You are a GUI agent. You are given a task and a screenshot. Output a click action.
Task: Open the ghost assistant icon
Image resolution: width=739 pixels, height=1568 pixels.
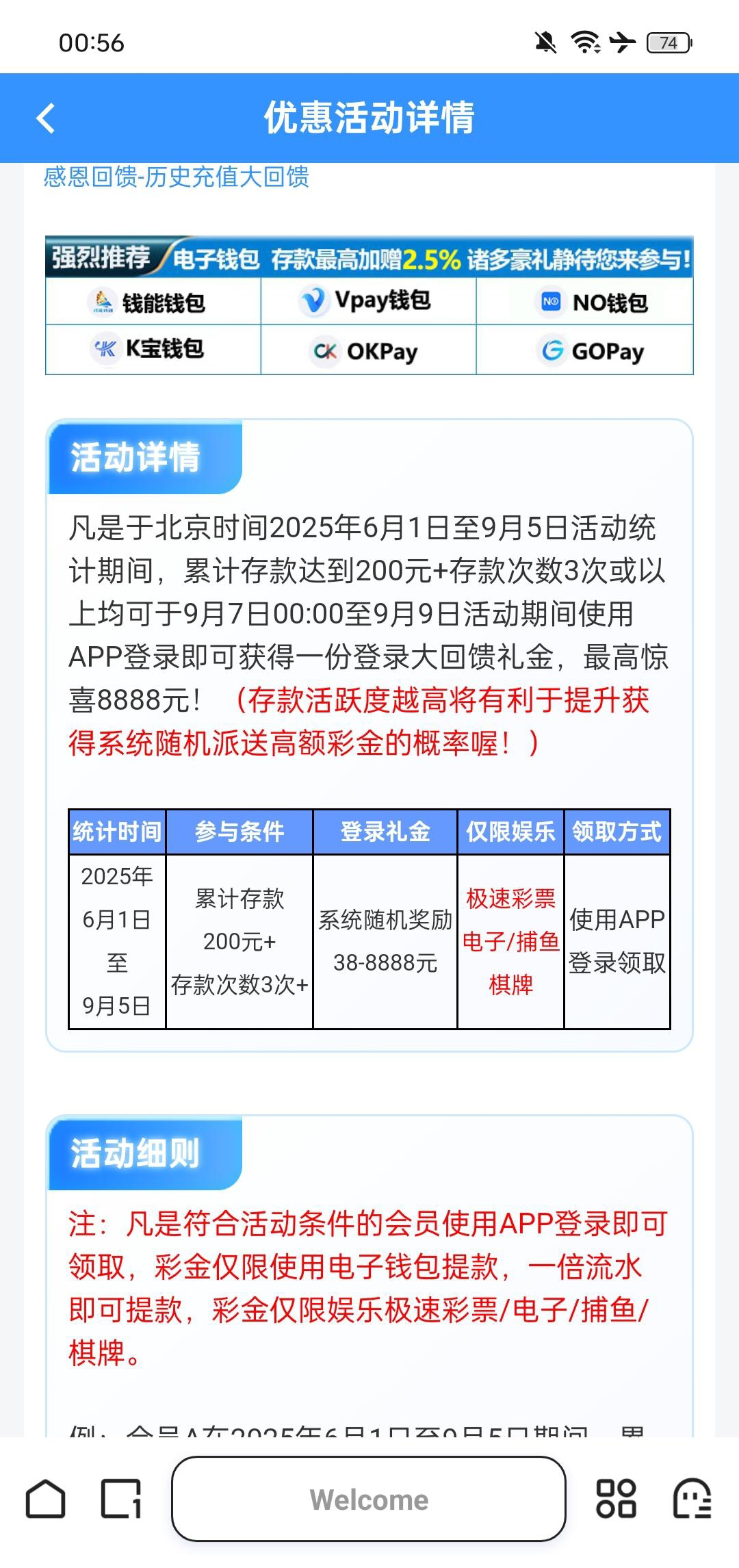click(x=692, y=1499)
